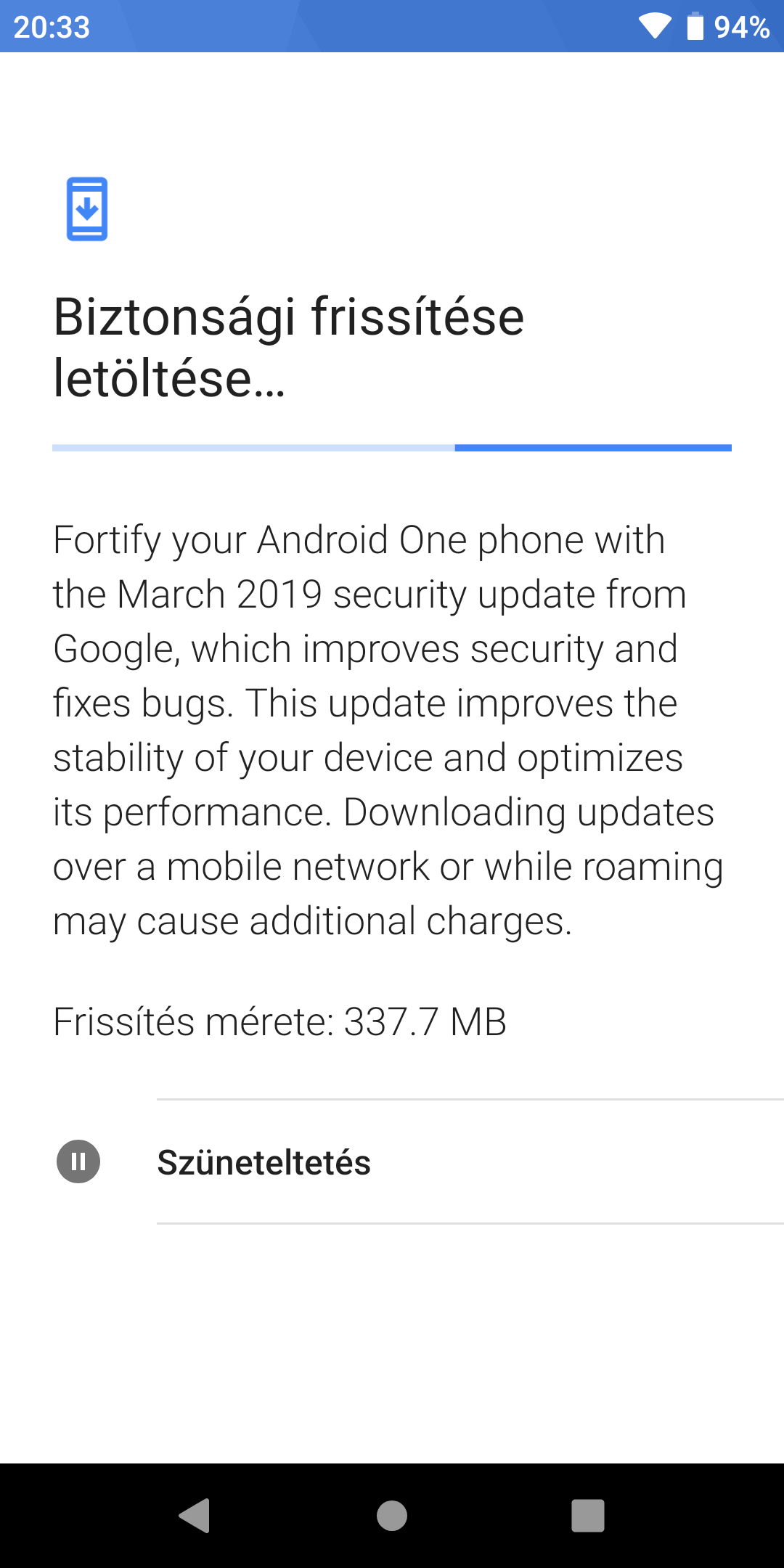Viewport: 784px width, 1568px height.
Task: Go to the home screen
Action: (392, 1516)
